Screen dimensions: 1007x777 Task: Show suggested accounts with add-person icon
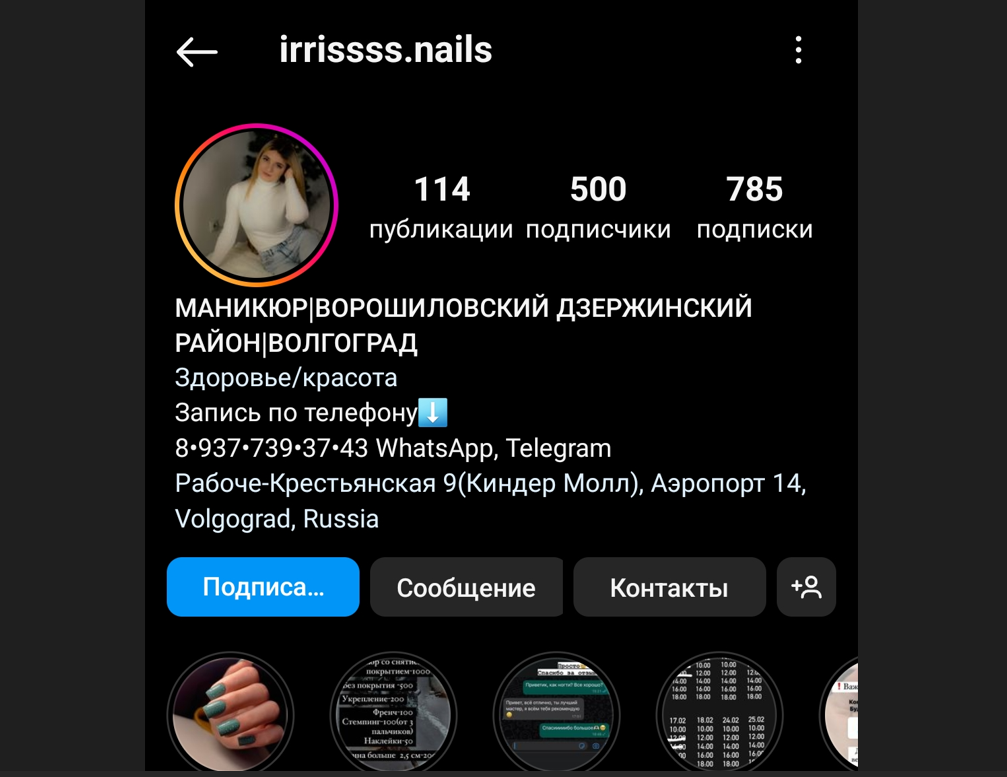[806, 587]
